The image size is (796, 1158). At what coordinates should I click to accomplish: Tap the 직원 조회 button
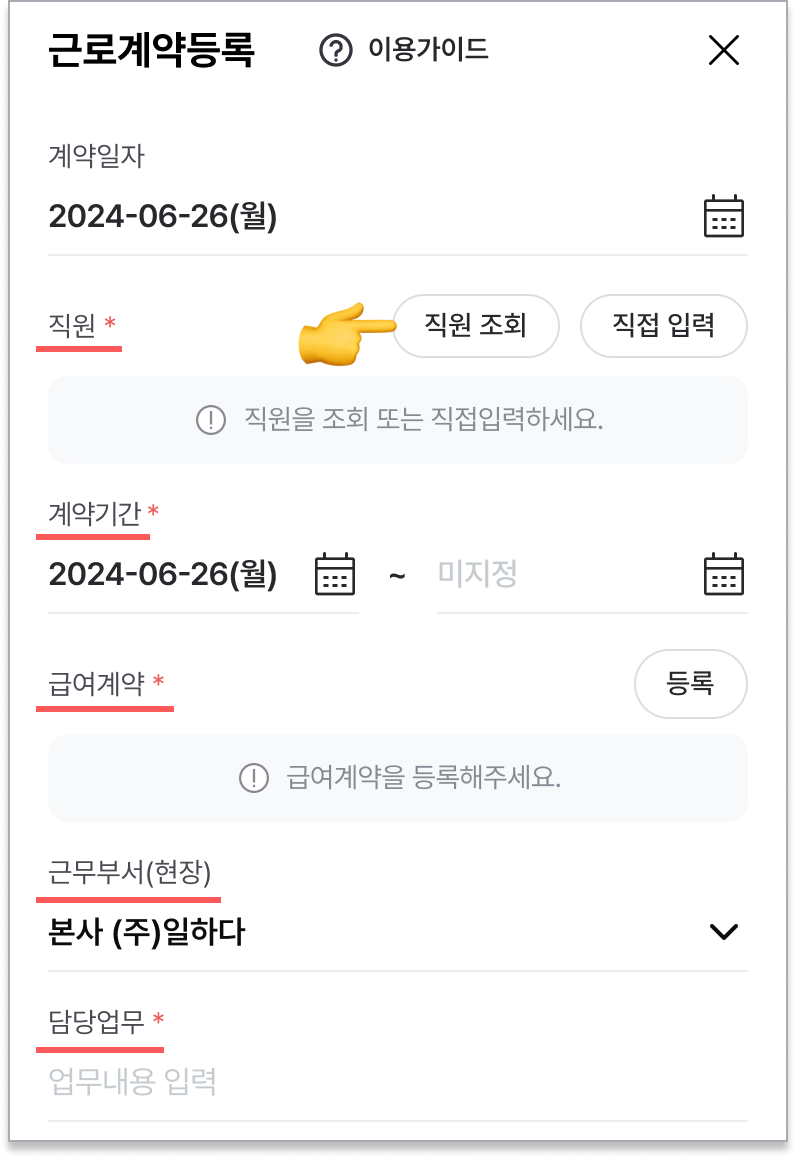click(475, 325)
